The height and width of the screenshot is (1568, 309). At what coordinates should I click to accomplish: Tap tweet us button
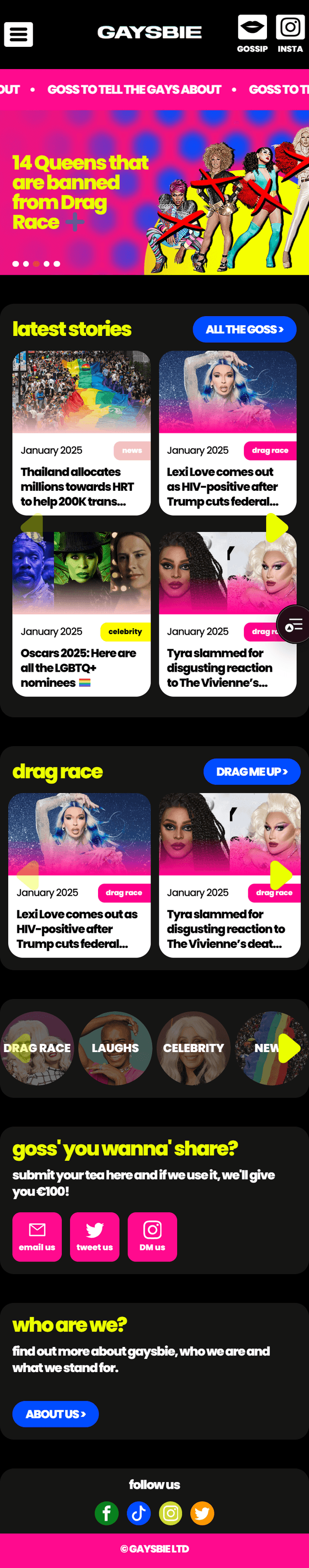click(x=95, y=1236)
